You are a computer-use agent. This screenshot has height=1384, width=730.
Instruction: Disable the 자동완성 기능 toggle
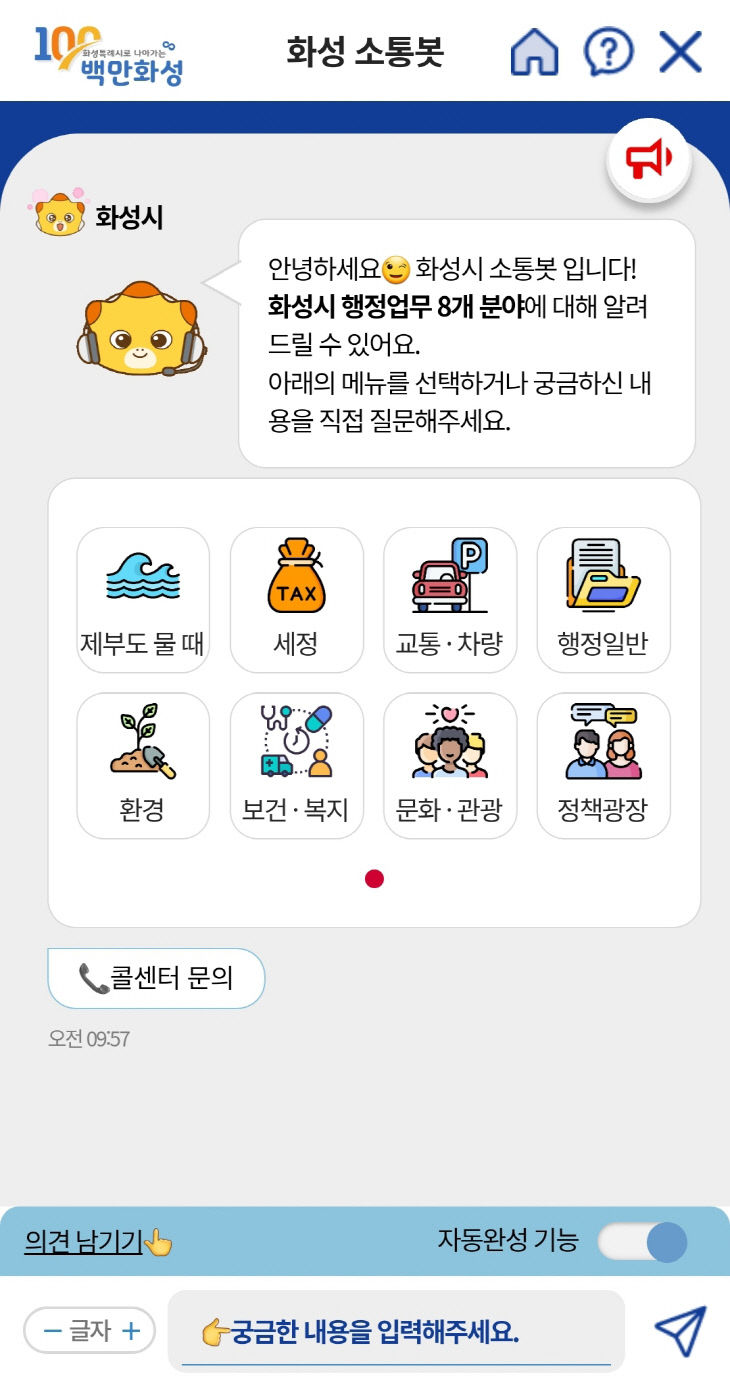tap(643, 1242)
